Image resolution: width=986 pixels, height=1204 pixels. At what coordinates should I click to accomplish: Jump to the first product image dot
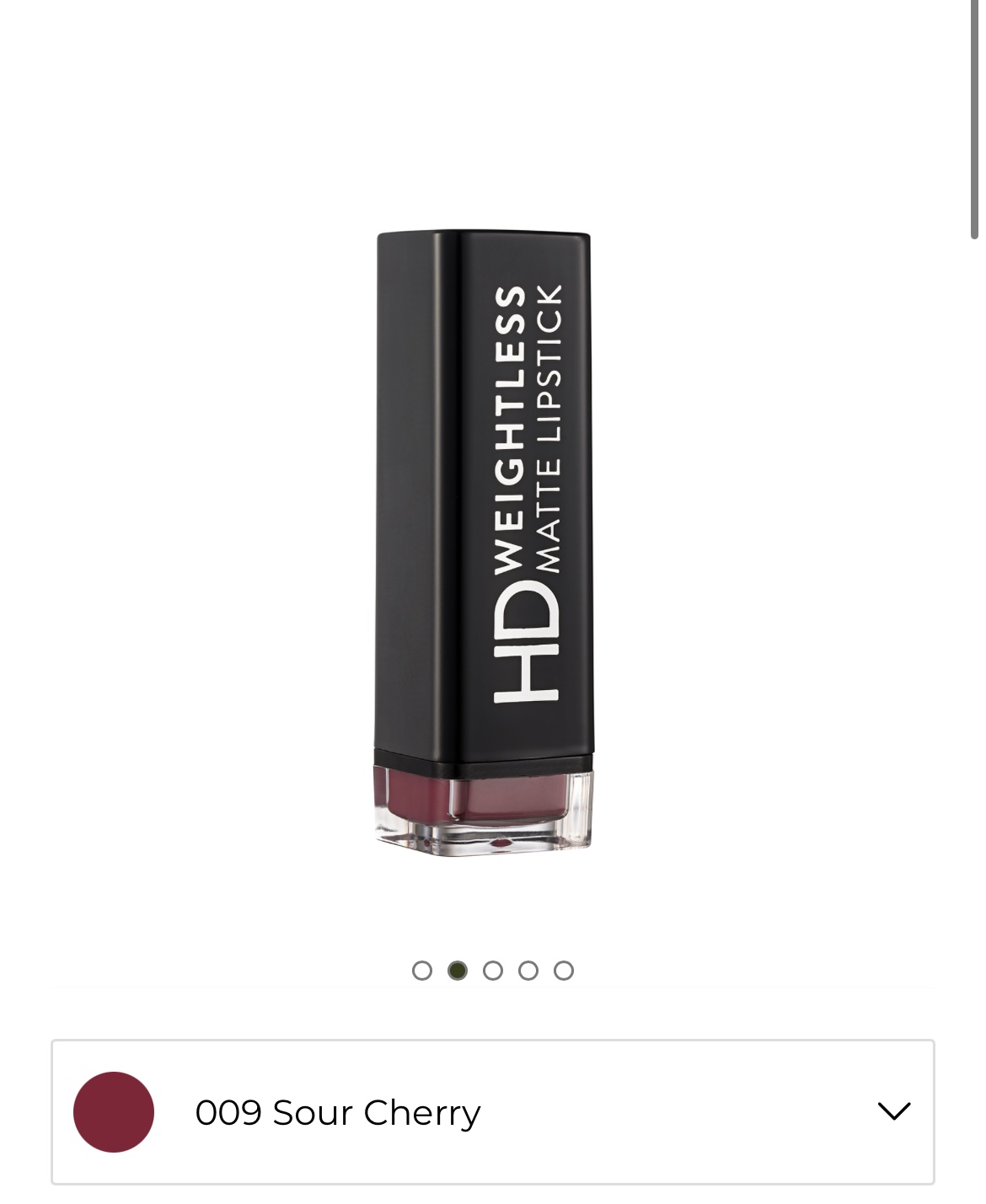tap(422, 971)
